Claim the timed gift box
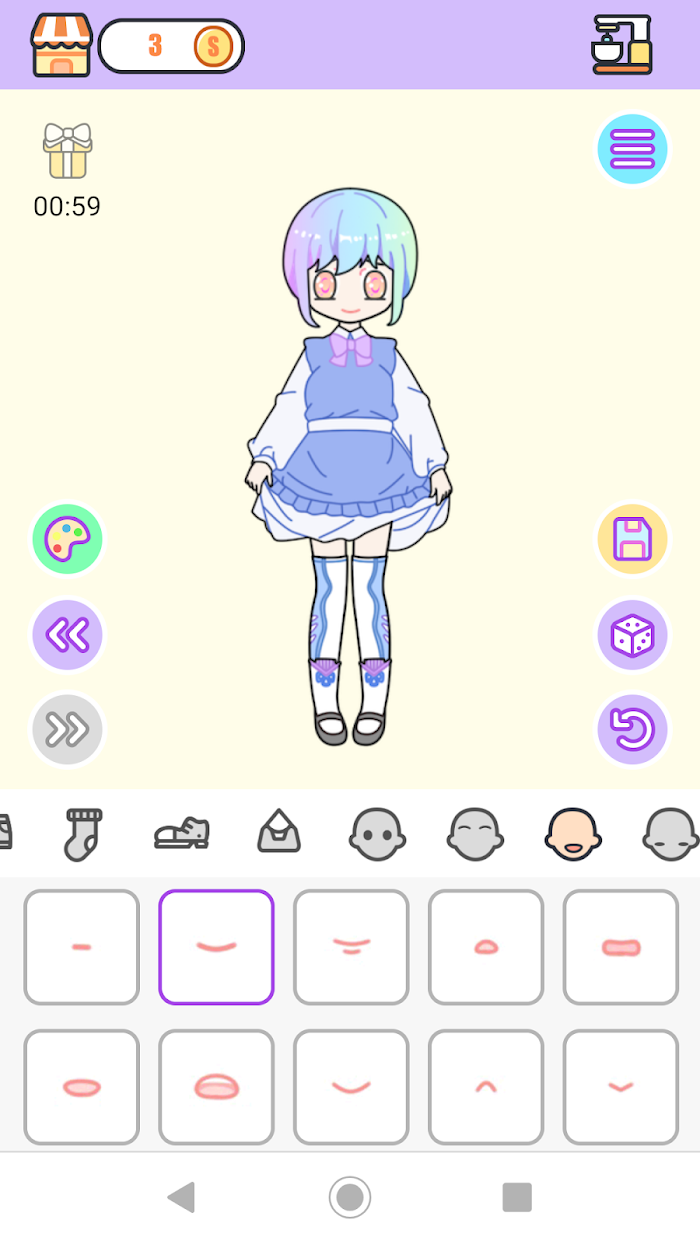The height and width of the screenshot is (1244, 700). (67, 151)
